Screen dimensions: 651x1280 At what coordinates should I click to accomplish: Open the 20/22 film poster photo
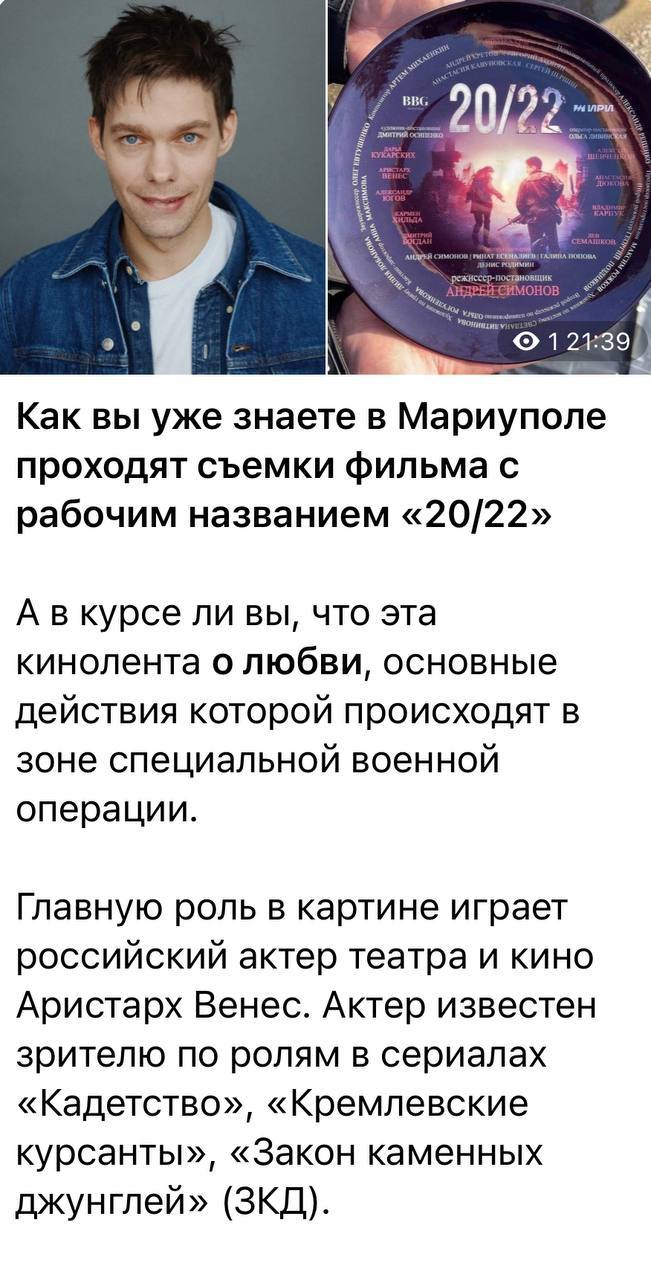489,186
